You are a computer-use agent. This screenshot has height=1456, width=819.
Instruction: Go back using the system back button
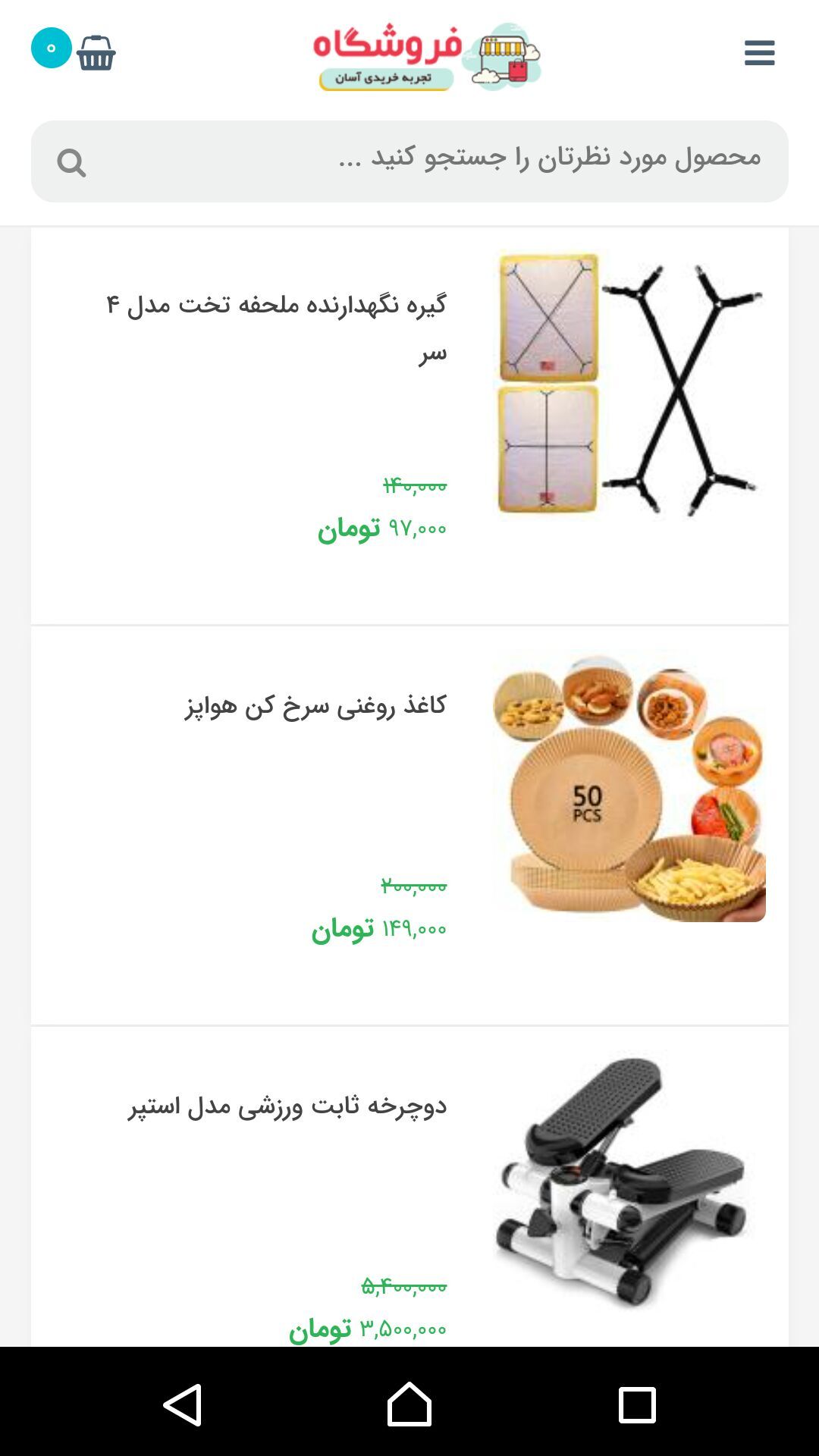[x=183, y=1404]
